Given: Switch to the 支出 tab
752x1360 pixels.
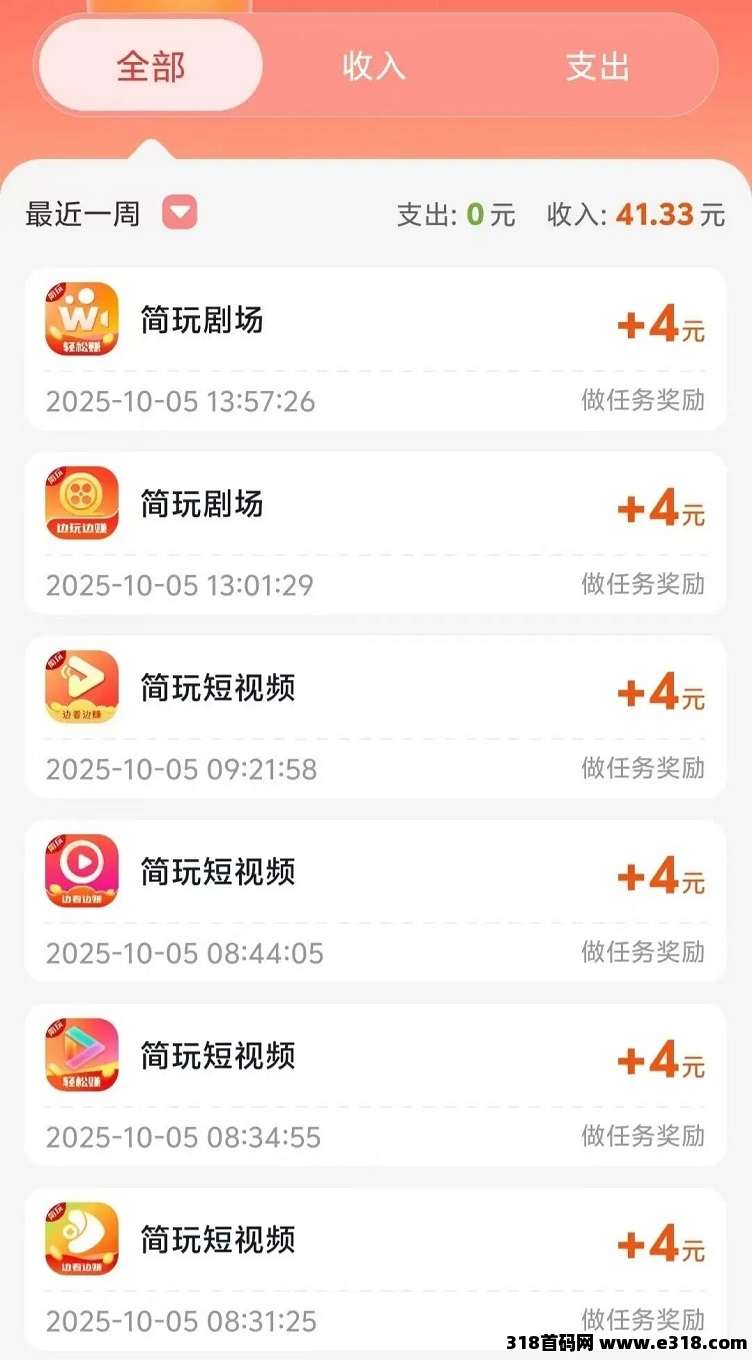Looking at the screenshot, I should point(599,66).
